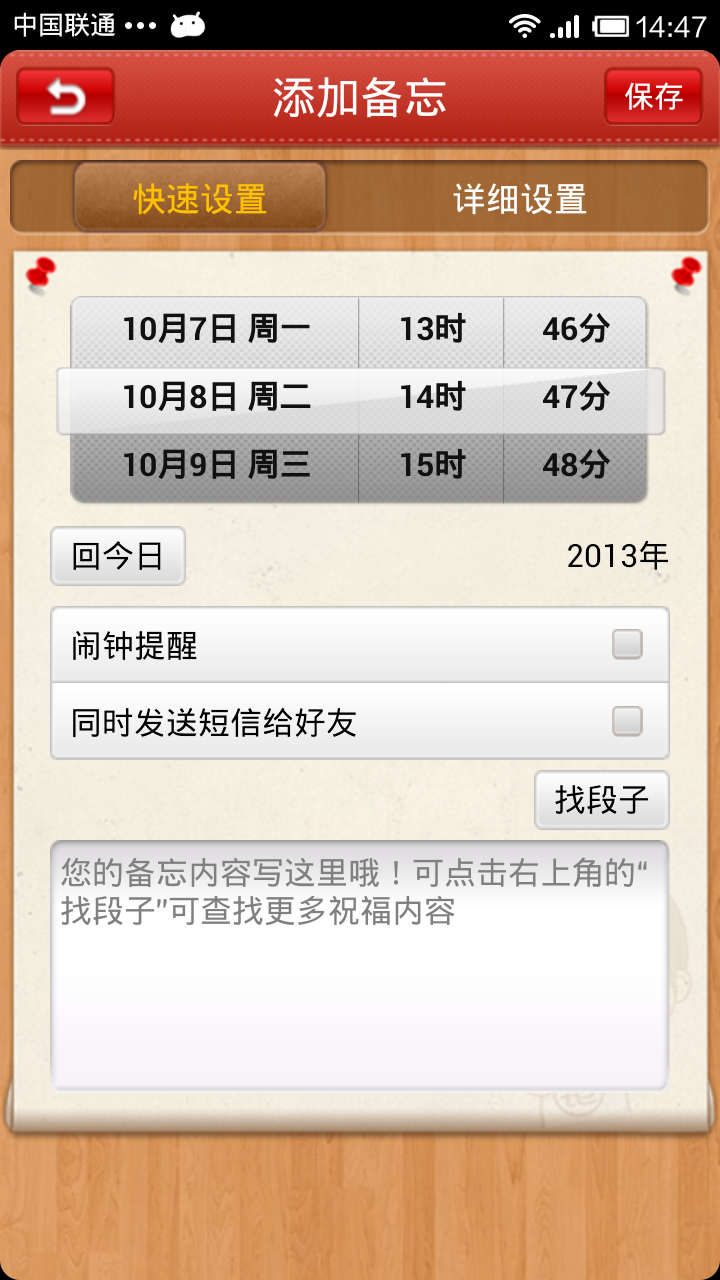Pick 46分 in the minute wheel
The image size is (720, 1280).
(x=576, y=329)
